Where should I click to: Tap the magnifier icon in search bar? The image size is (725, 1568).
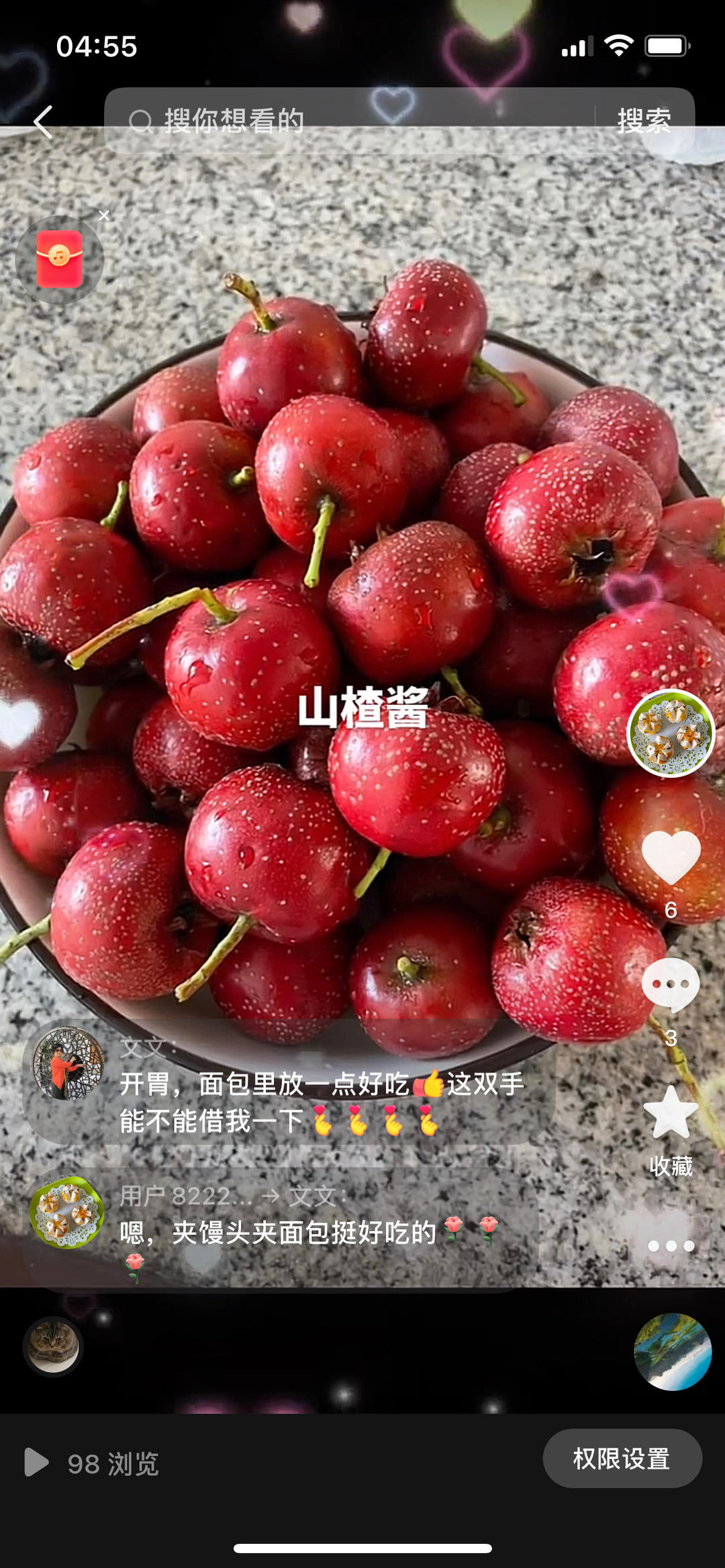[142, 119]
